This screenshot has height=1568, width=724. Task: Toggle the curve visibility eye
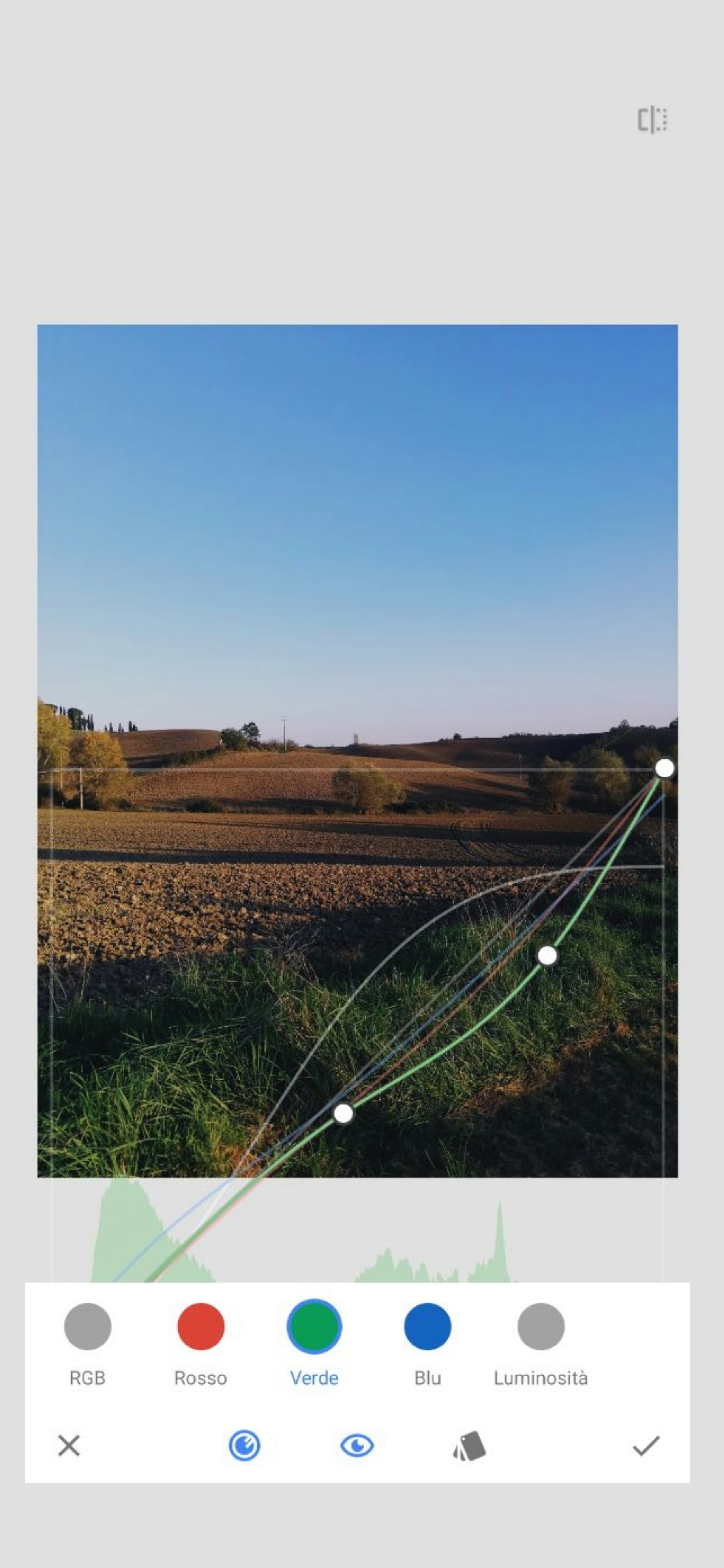tap(356, 1446)
